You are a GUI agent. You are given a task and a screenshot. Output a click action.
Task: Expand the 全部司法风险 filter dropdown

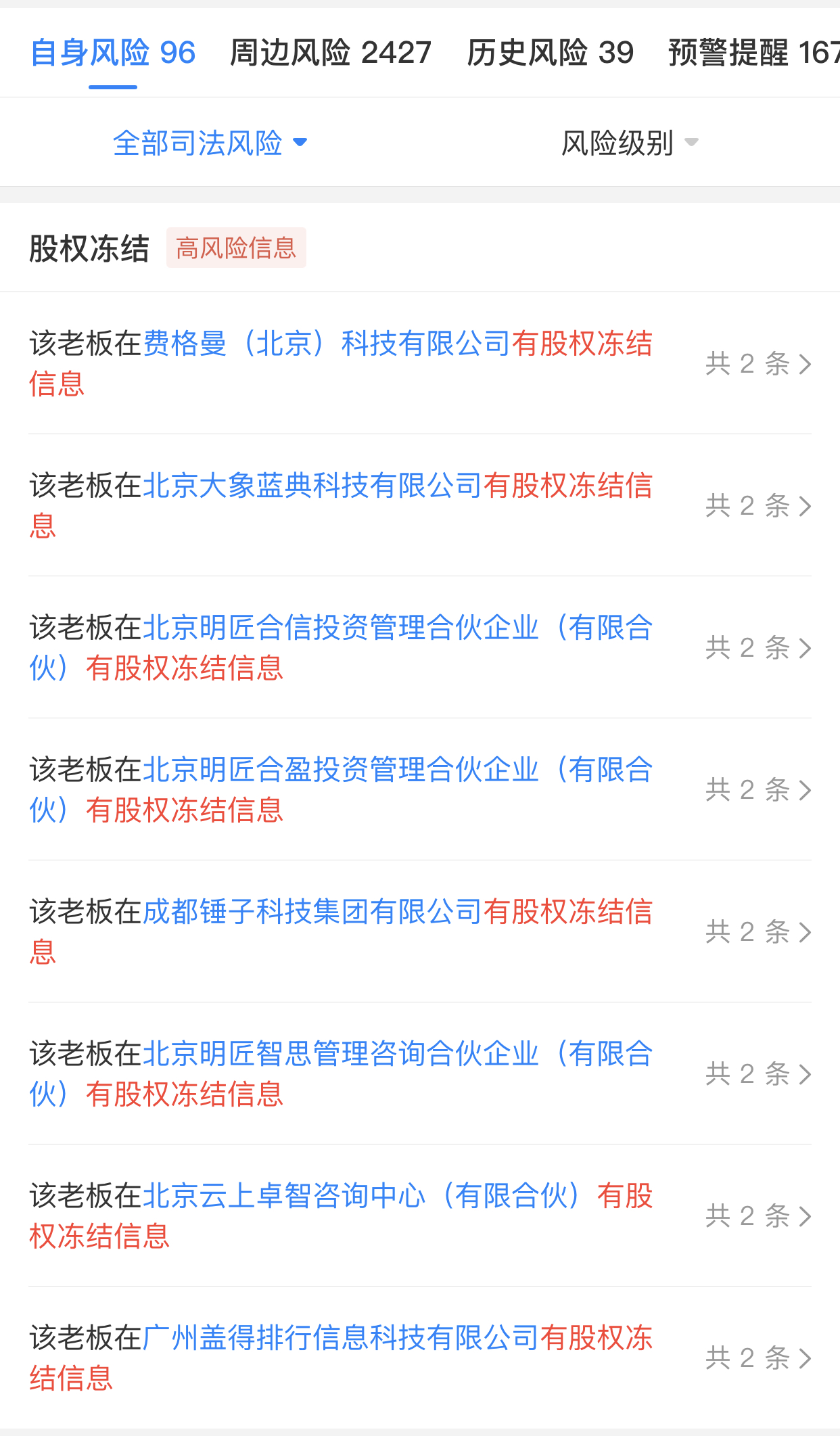(x=210, y=143)
